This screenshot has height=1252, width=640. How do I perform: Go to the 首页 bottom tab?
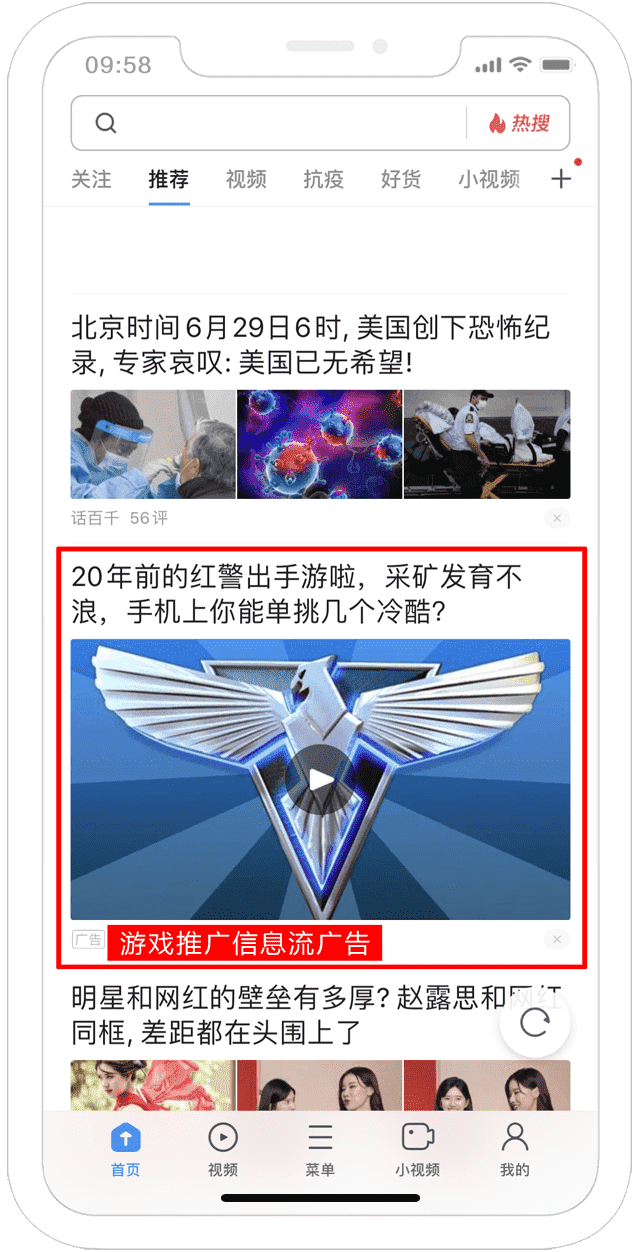(x=126, y=1148)
